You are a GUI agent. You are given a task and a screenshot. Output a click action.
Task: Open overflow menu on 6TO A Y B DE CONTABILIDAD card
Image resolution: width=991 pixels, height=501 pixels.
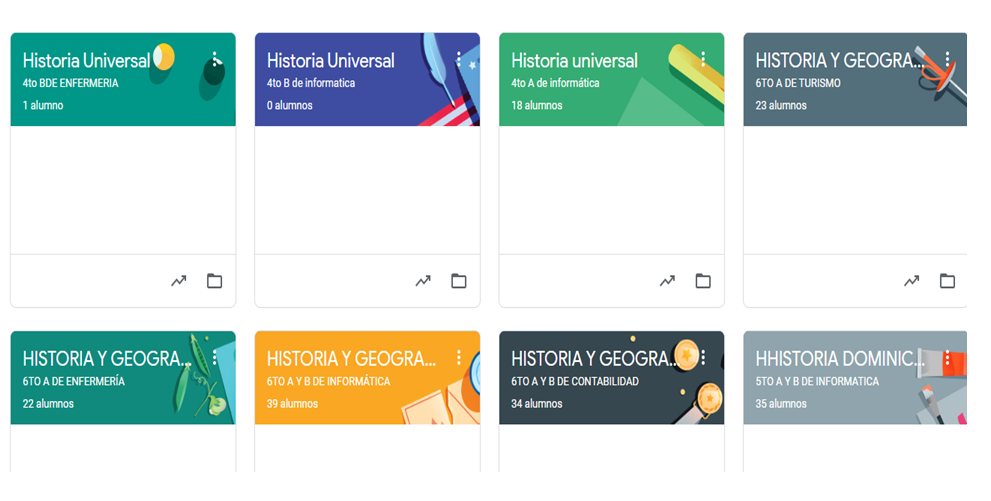tap(703, 358)
